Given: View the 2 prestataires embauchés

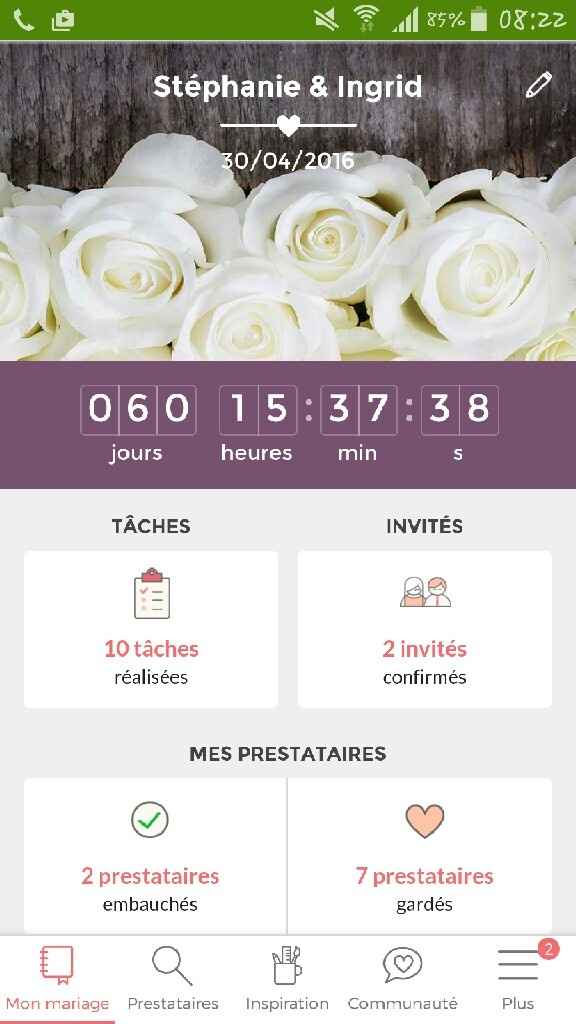Looking at the screenshot, I should pyautogui.click(x=155, y=856).
